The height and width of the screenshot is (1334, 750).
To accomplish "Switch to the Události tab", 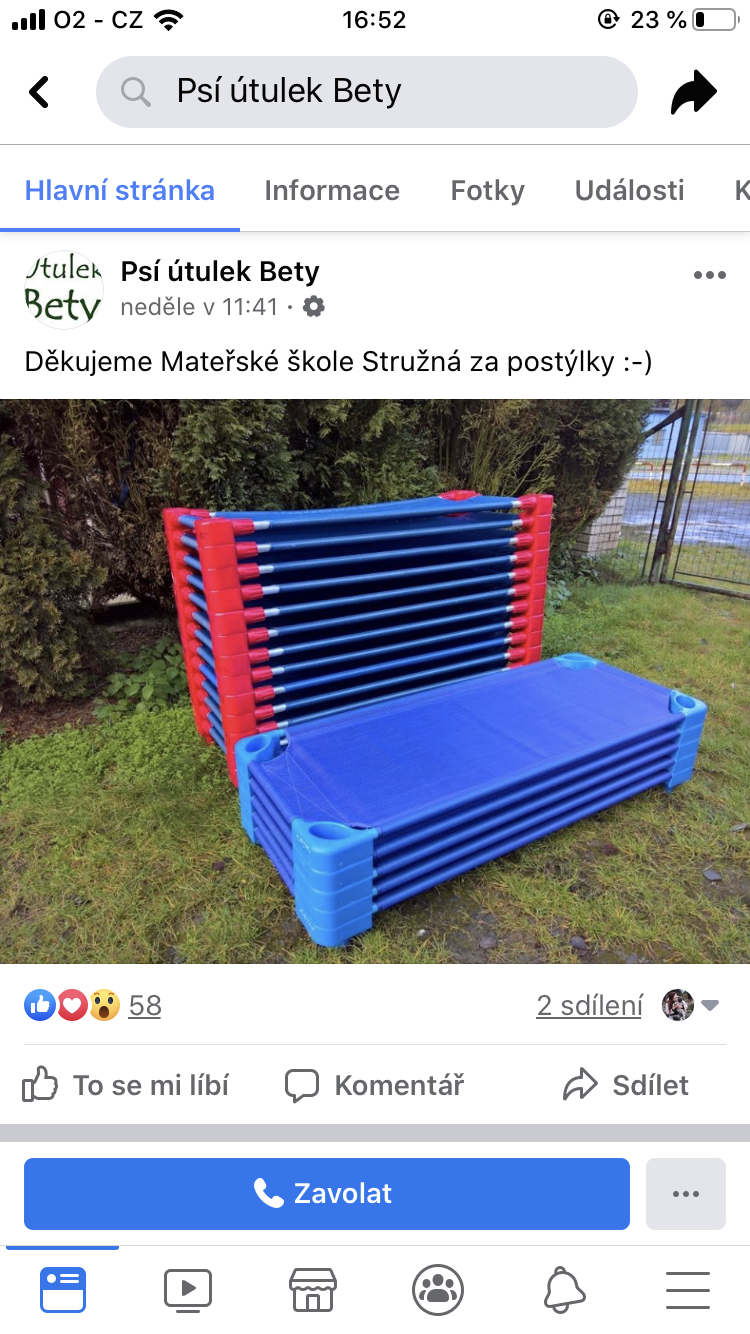I will 629,190.
